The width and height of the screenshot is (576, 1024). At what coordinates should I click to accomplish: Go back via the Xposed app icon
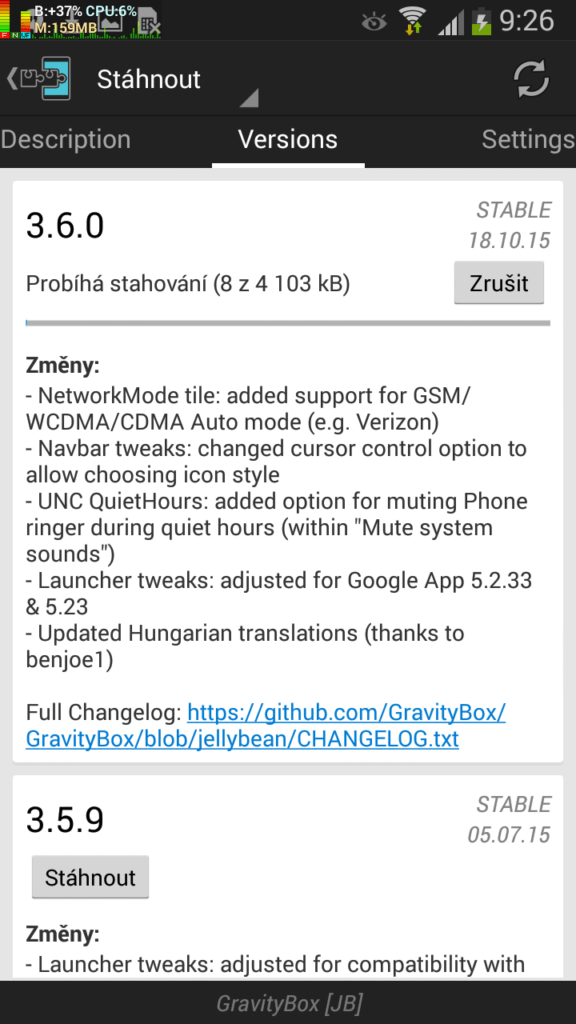click(39, 78)
